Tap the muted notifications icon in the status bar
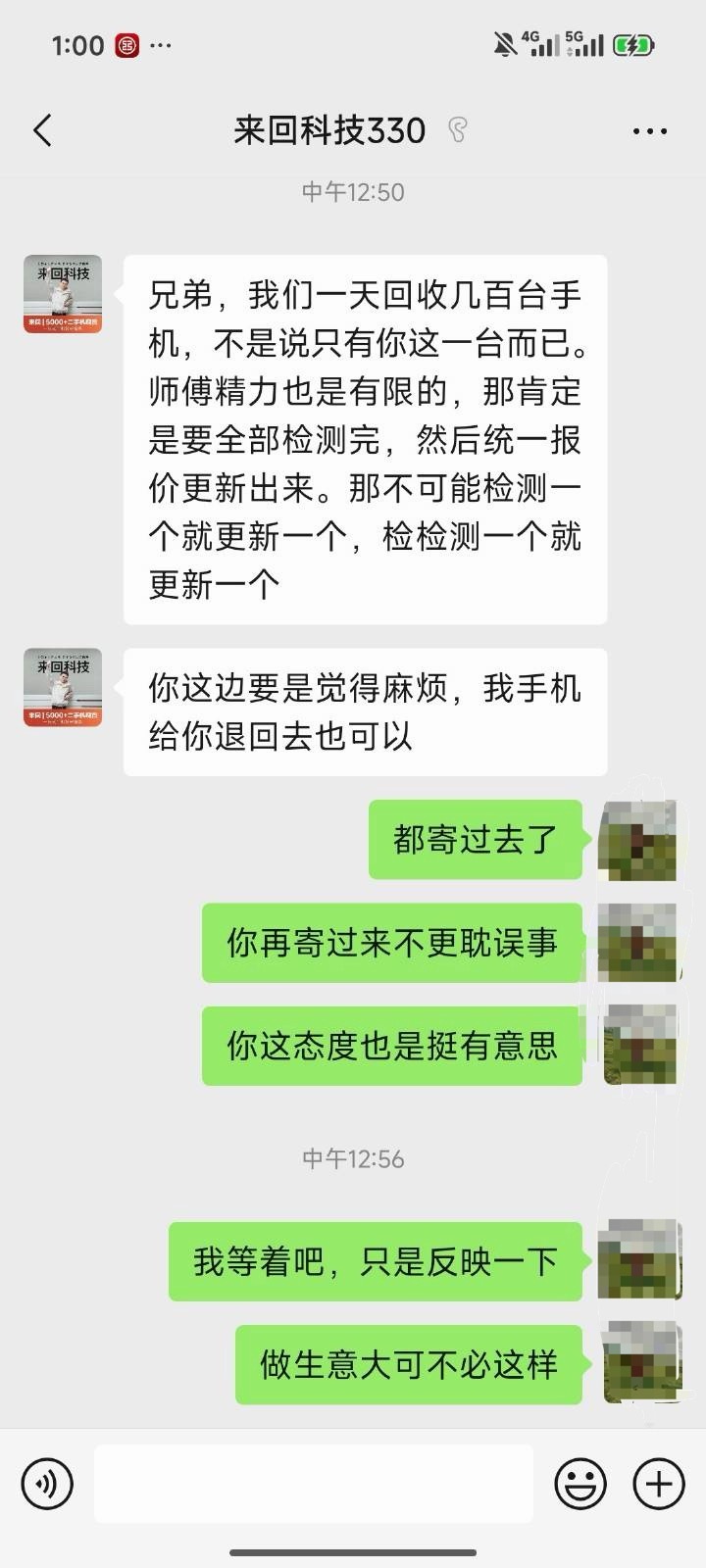Screen dimensions: 706x1568 coord(503,43)
